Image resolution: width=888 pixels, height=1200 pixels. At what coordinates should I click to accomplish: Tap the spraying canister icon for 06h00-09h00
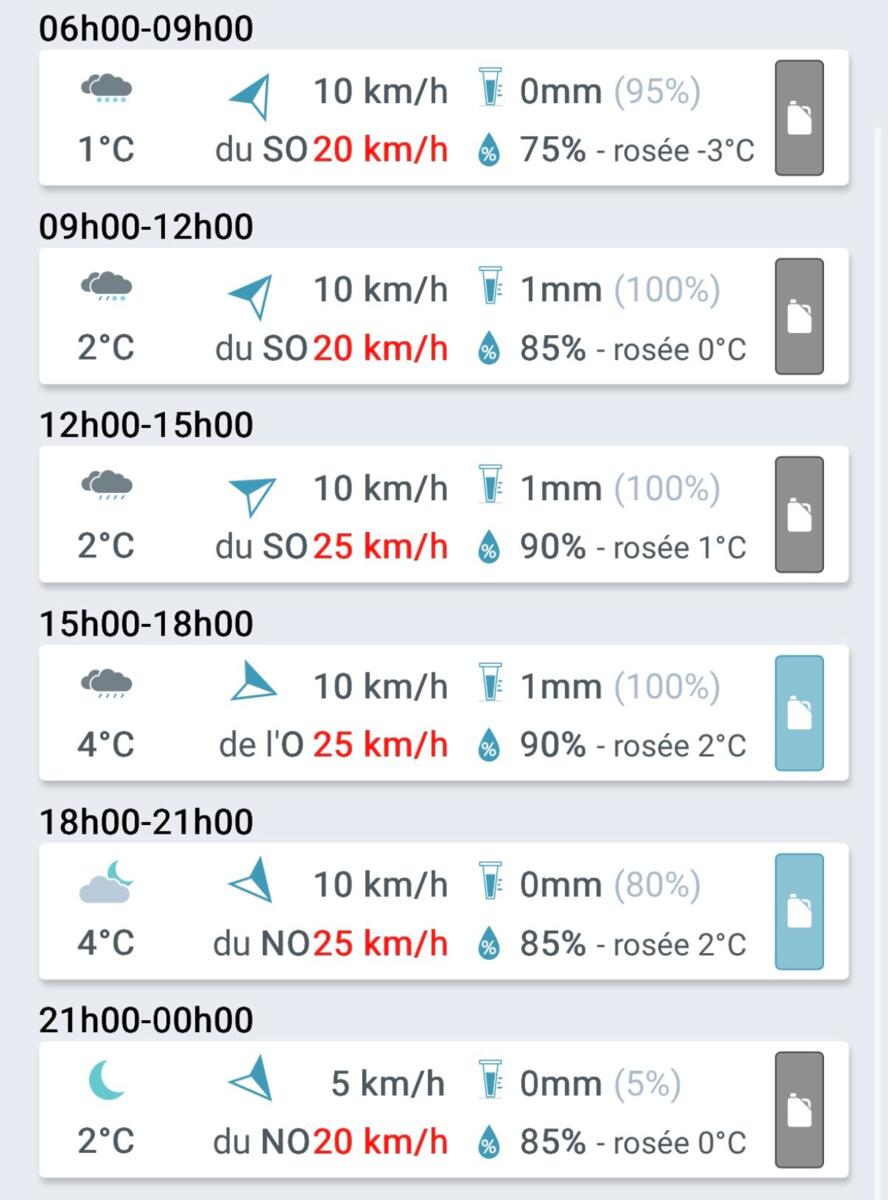pos(799,118)
